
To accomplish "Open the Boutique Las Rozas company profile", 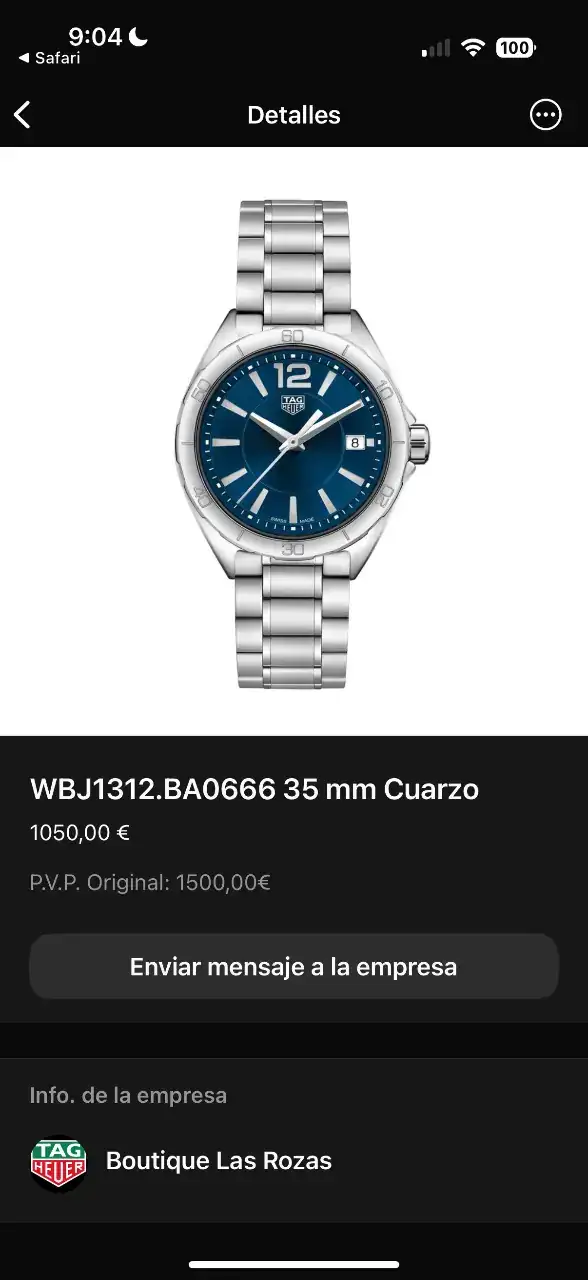I will coord(294,1161).
